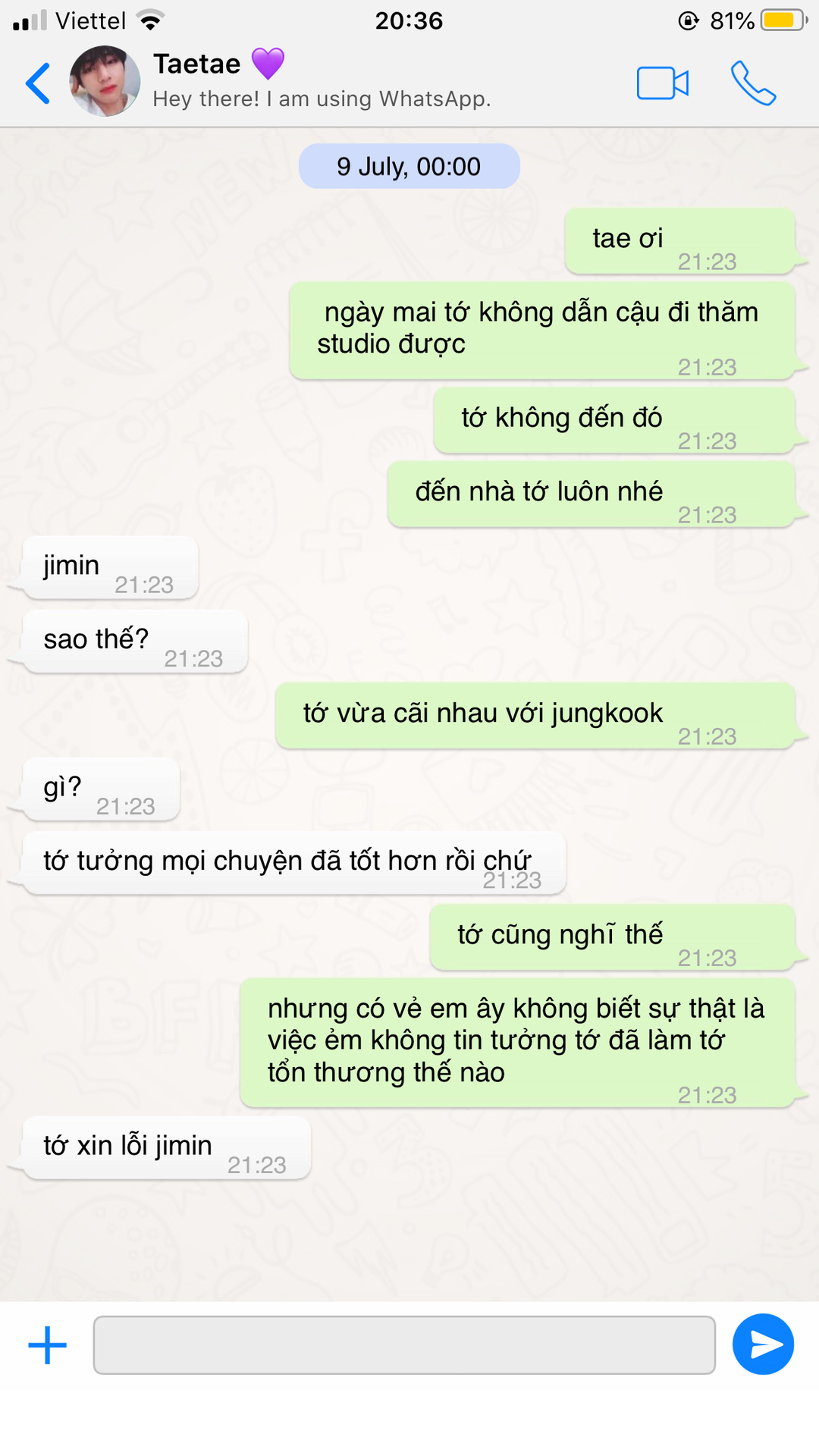Viewport: 819px width, 1456px height.
Task: Start a video call with Taetae
Action: click(662, 83)
